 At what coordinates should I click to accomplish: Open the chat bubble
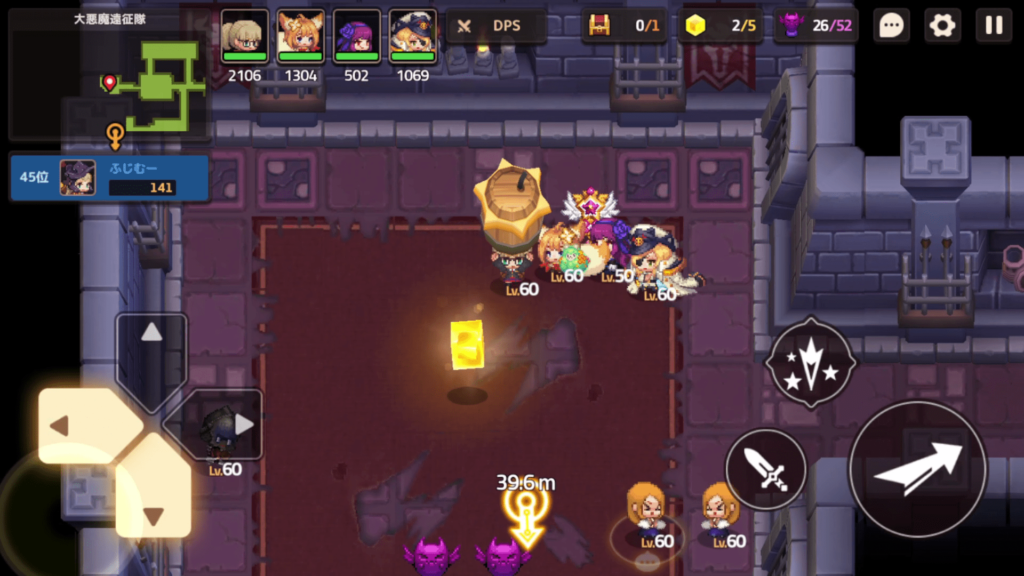[891, 26]
